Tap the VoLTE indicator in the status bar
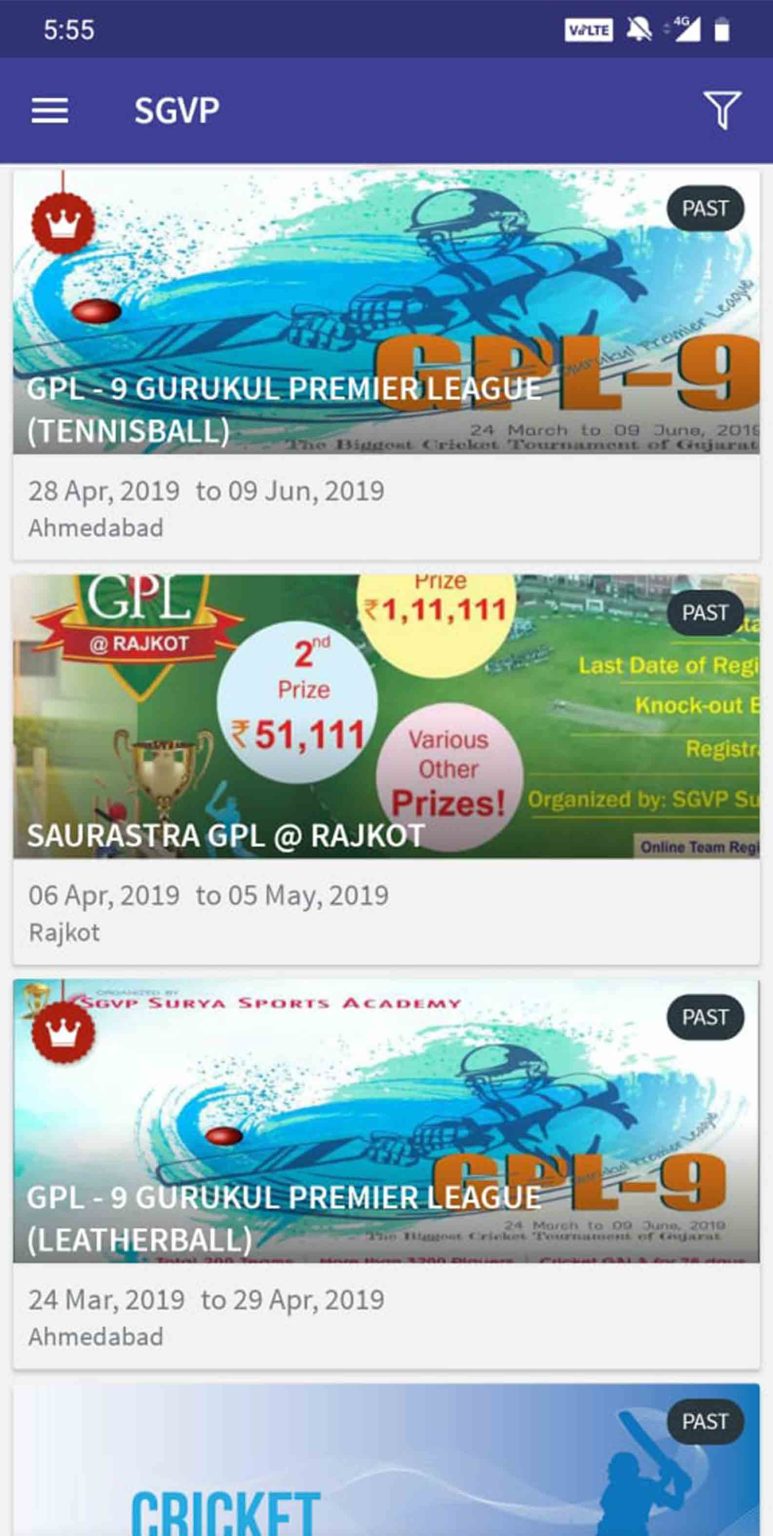Viewport: 773px width, 1536px height. coord(590,29)
